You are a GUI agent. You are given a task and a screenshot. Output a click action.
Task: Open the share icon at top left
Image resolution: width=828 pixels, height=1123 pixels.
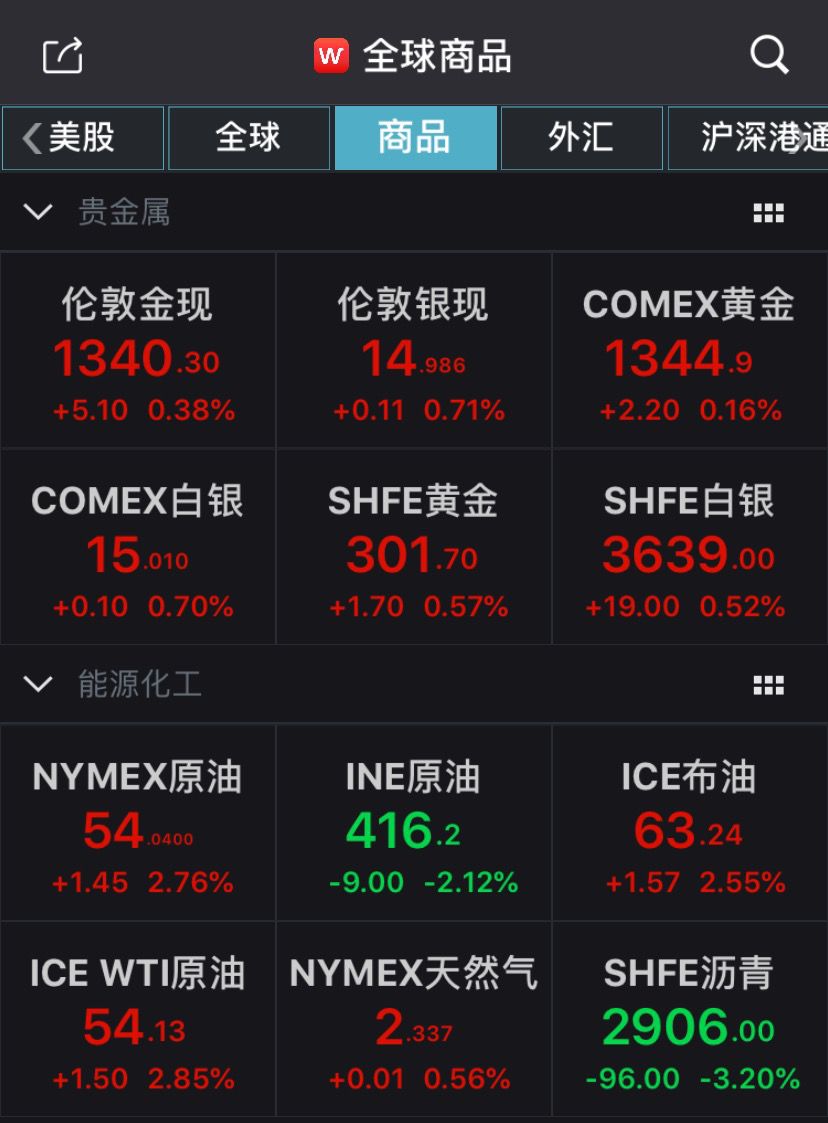click(x=62, y=56)
